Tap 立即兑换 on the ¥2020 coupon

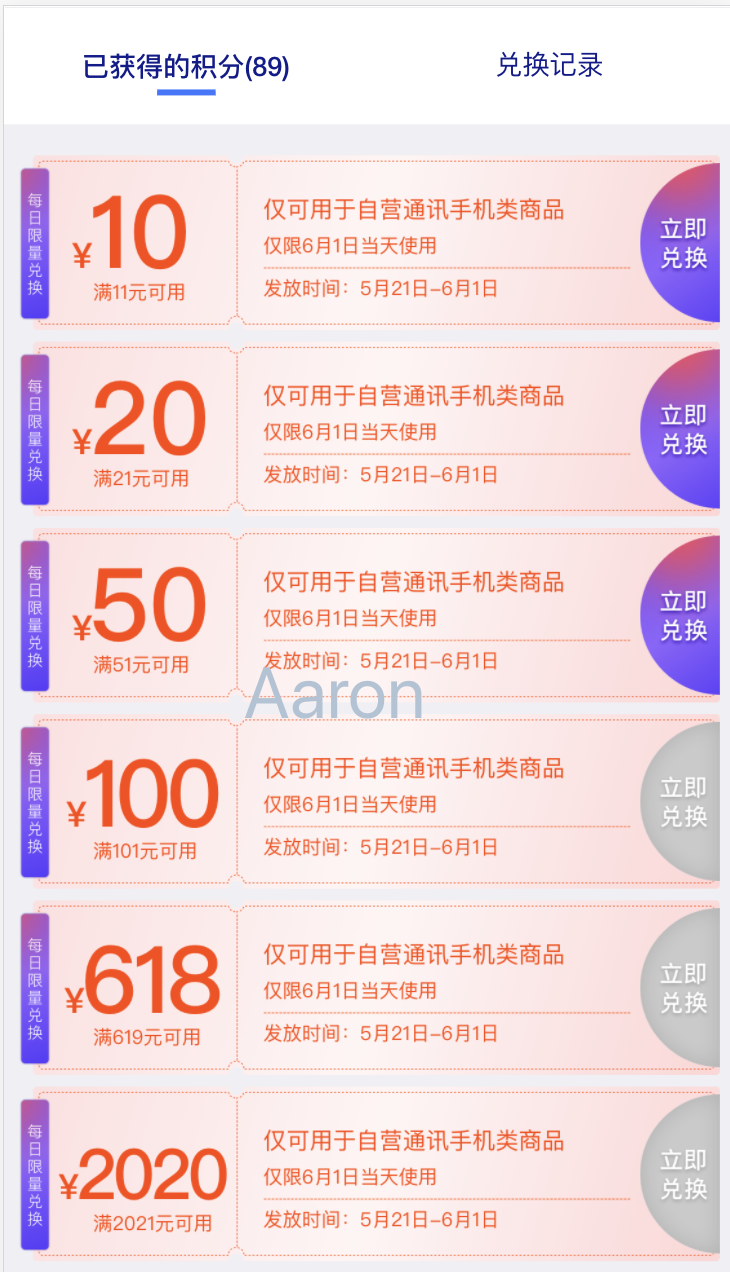tap(681, 1173)
